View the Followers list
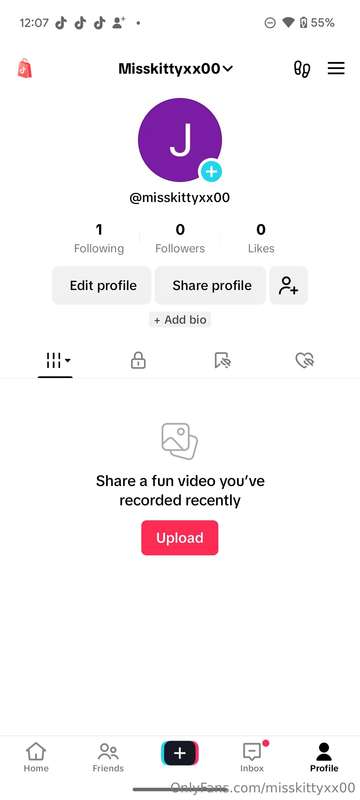 click(x=180, y=239)
